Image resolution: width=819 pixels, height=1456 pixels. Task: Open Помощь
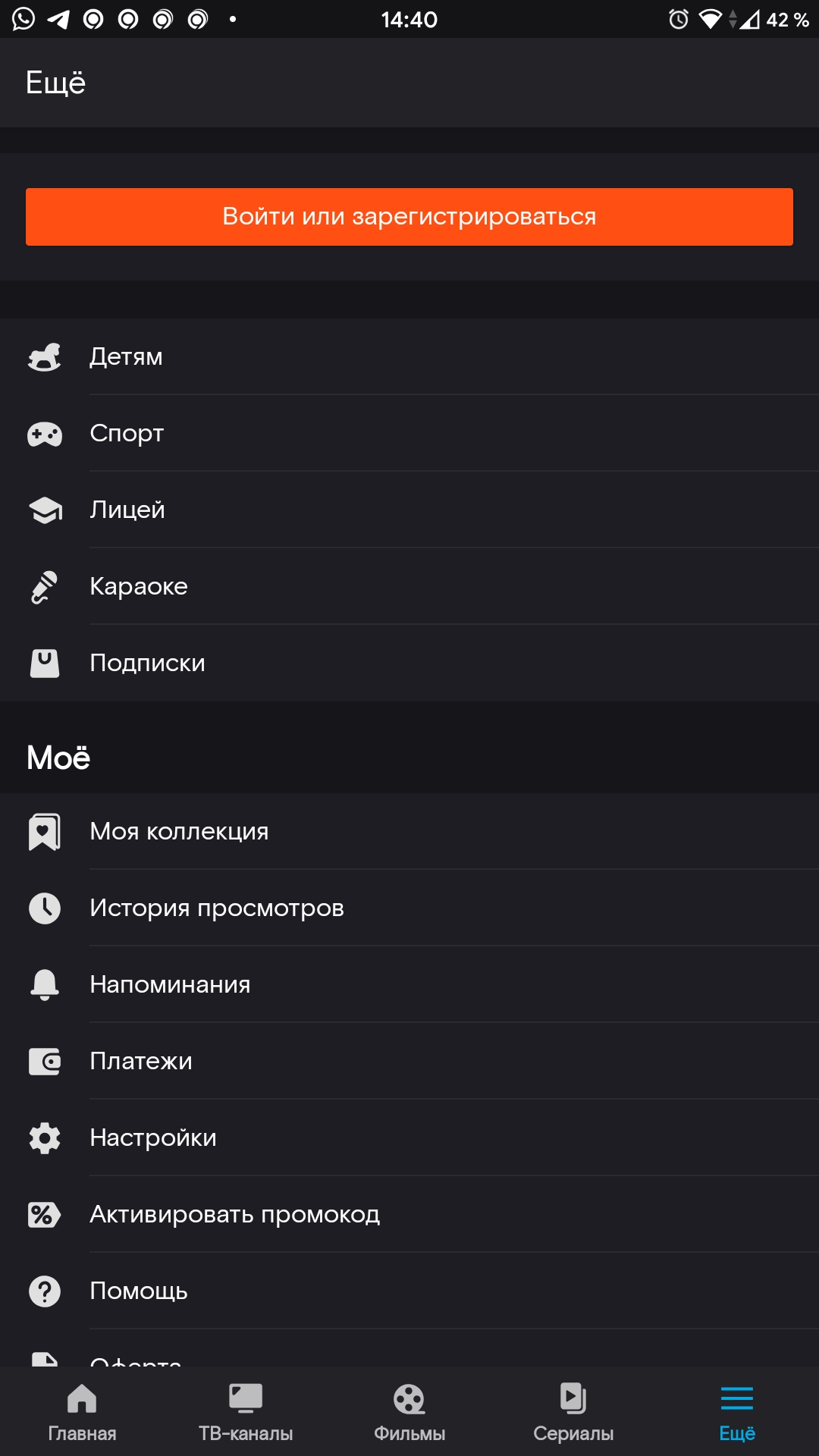(409, 1291)
